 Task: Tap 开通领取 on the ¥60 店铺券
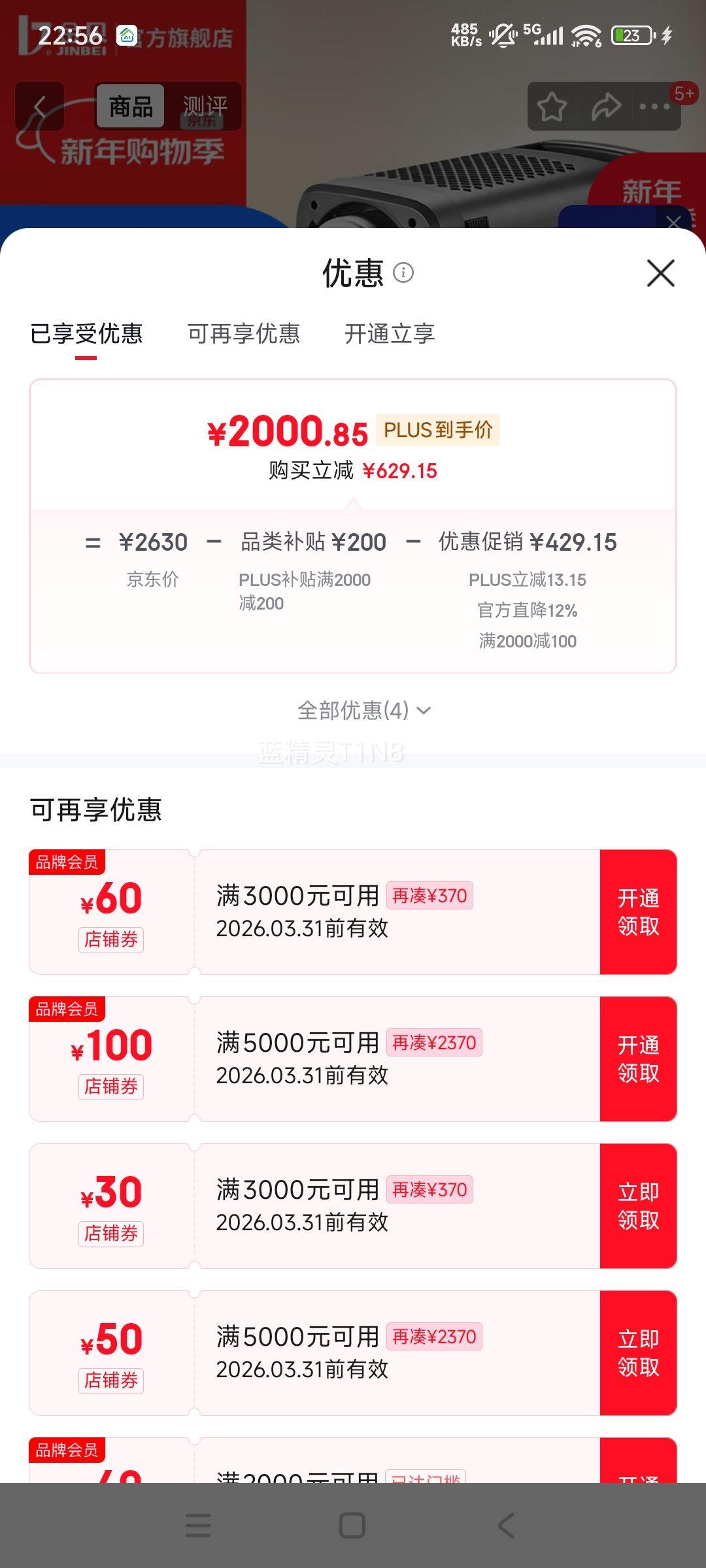(637, 910)
